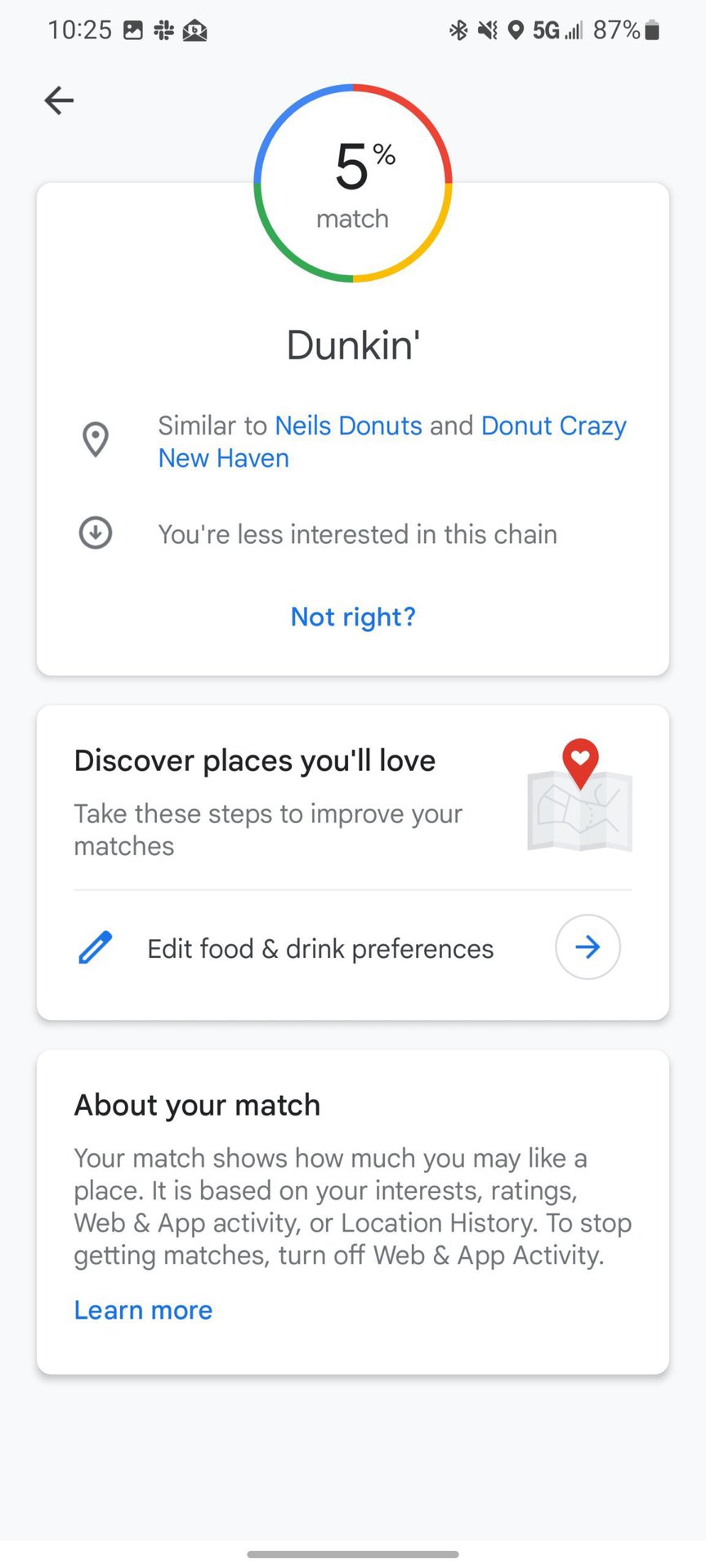Screen dimensions: 706x1568
Task: Tap Learn more about your match
Action: click(143, 1310)
